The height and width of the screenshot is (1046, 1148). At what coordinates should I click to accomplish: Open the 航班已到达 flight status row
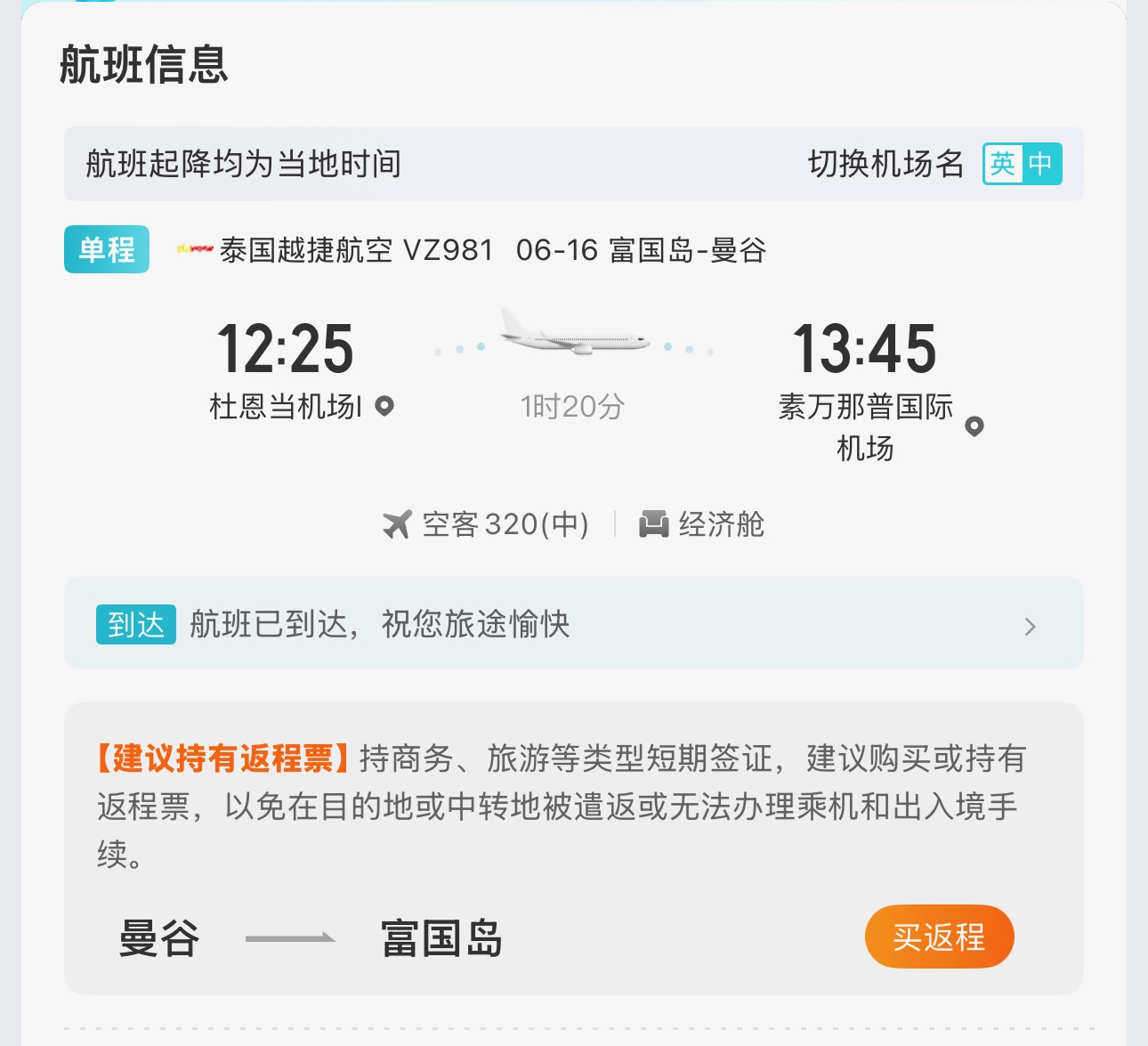tap(573, 624)
